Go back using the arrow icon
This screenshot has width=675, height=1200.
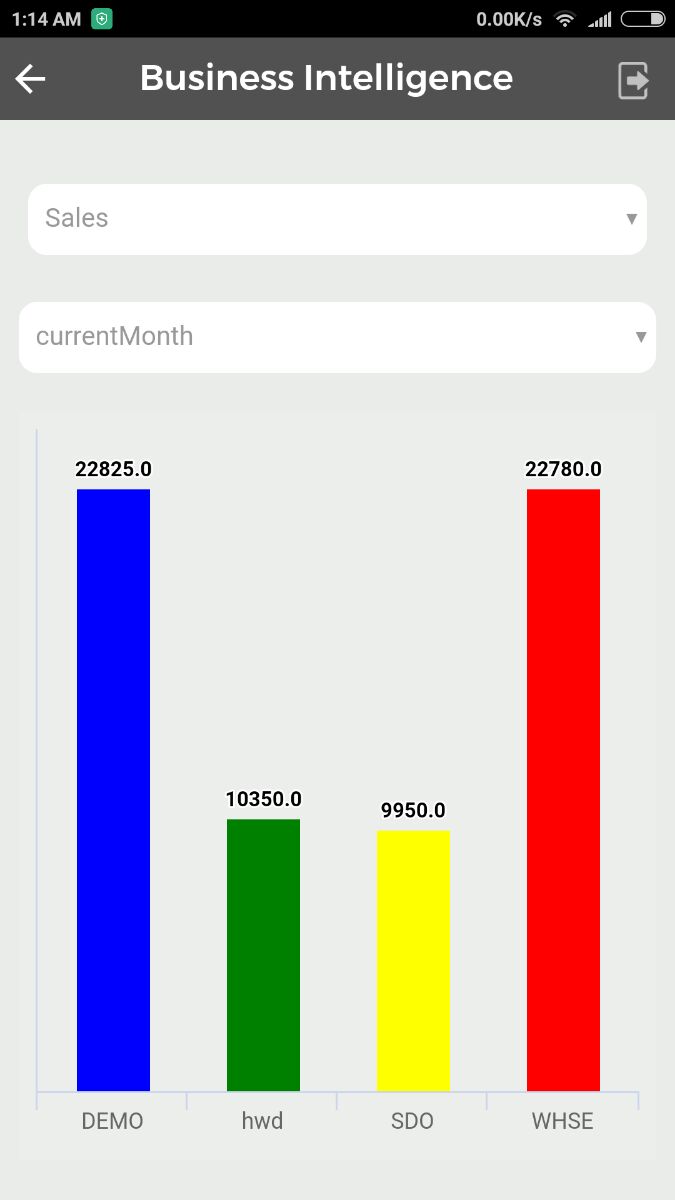pyautogui.click(x=31, y=79)
